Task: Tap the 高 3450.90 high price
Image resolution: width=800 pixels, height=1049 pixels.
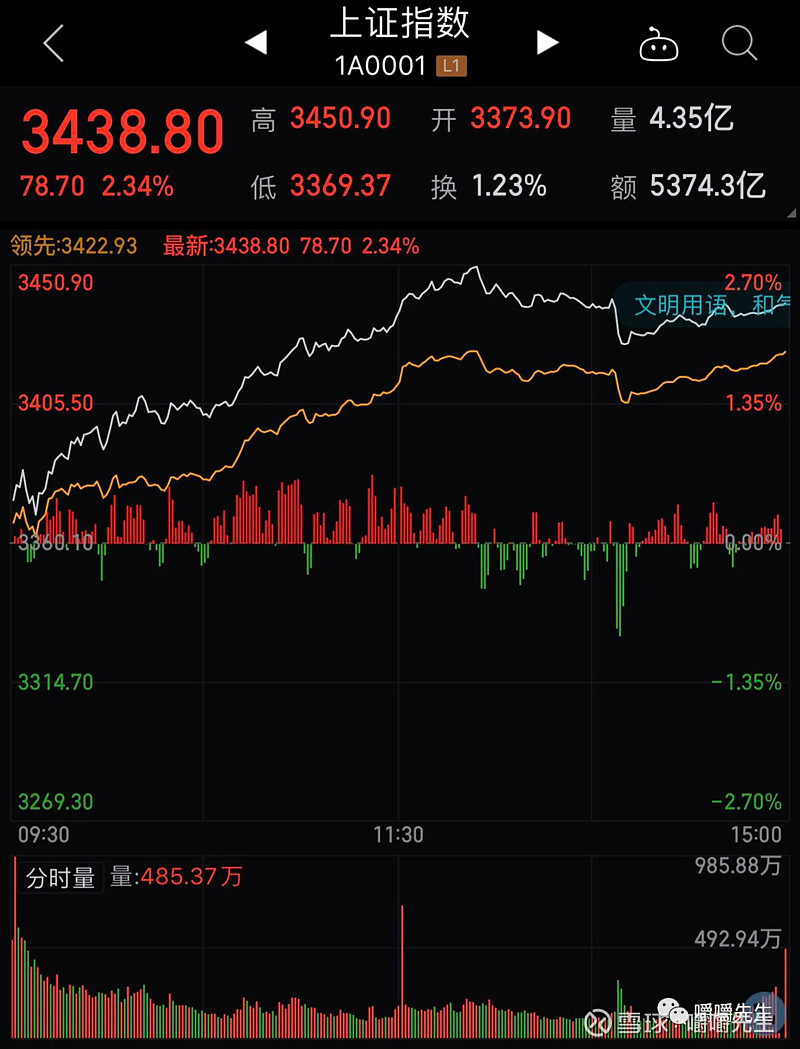Action: click(316, 118)
